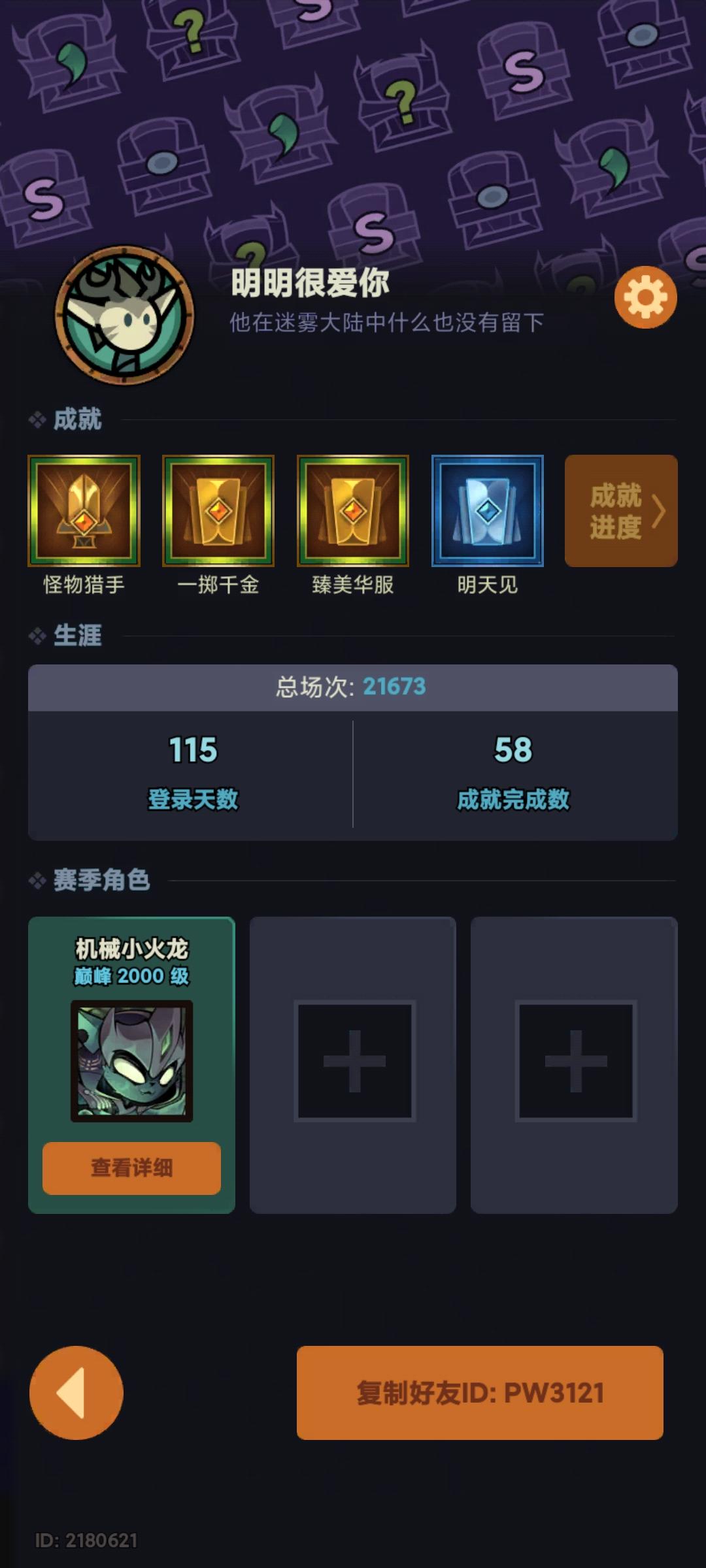Switch to the 成就 section header

point(76,421)
